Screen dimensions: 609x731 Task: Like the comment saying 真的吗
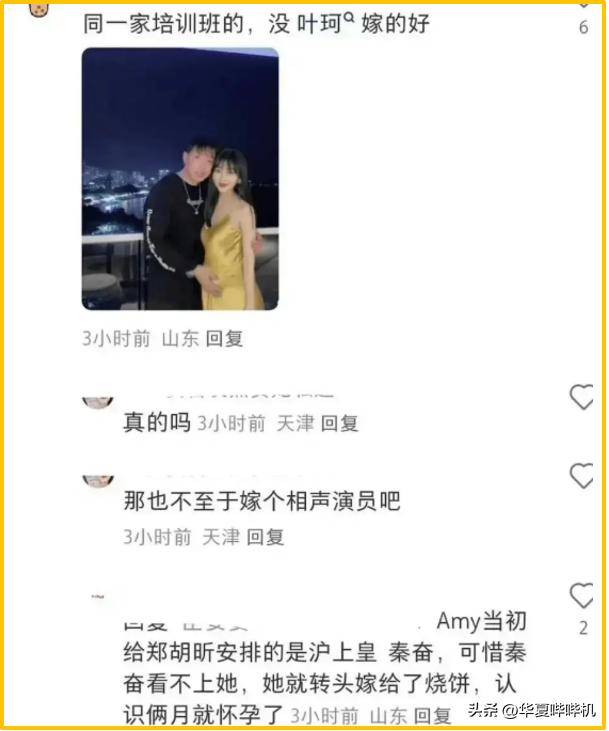tap(582, 397)
